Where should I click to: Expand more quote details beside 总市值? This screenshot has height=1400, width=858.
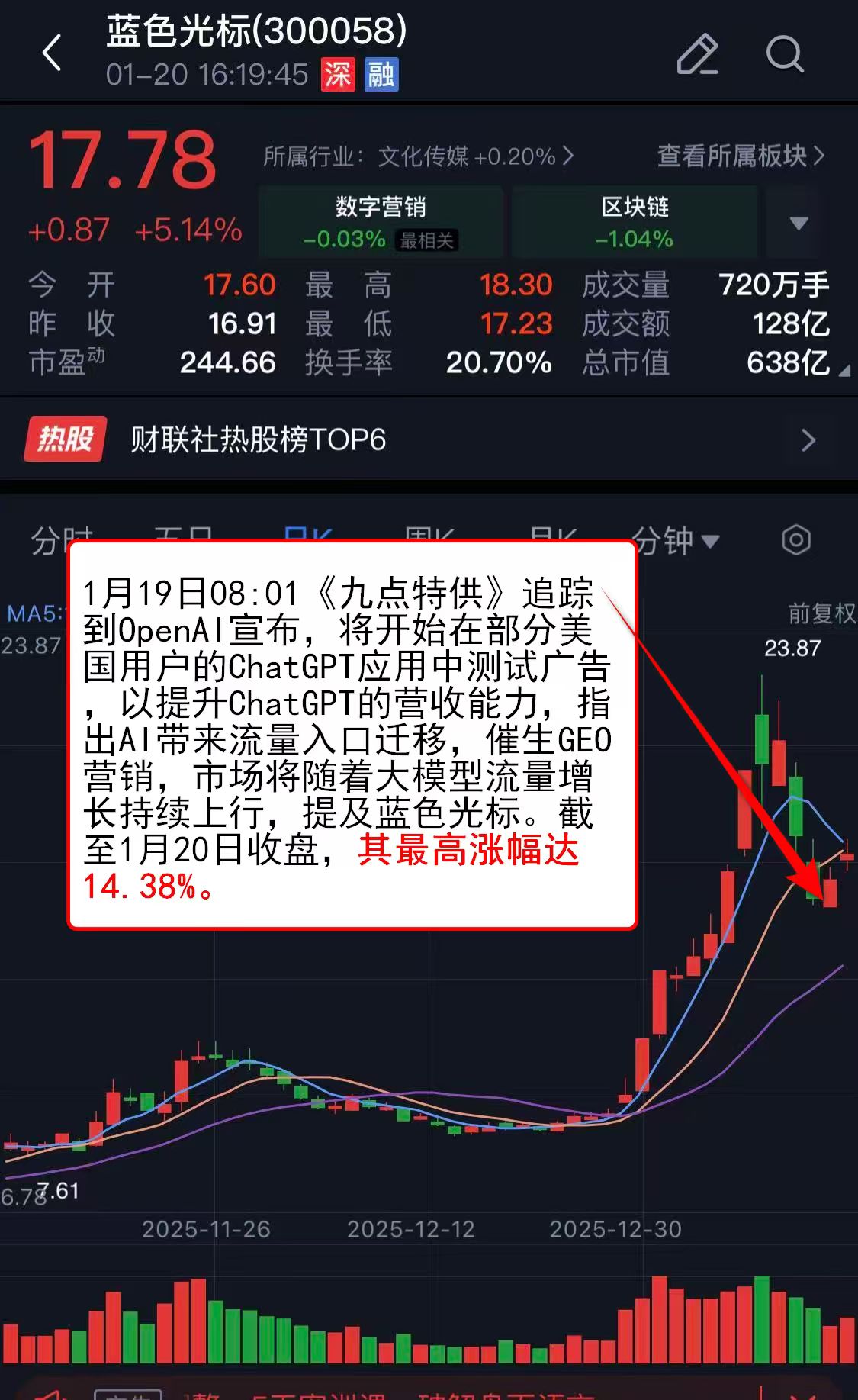[x=844, y=372]
